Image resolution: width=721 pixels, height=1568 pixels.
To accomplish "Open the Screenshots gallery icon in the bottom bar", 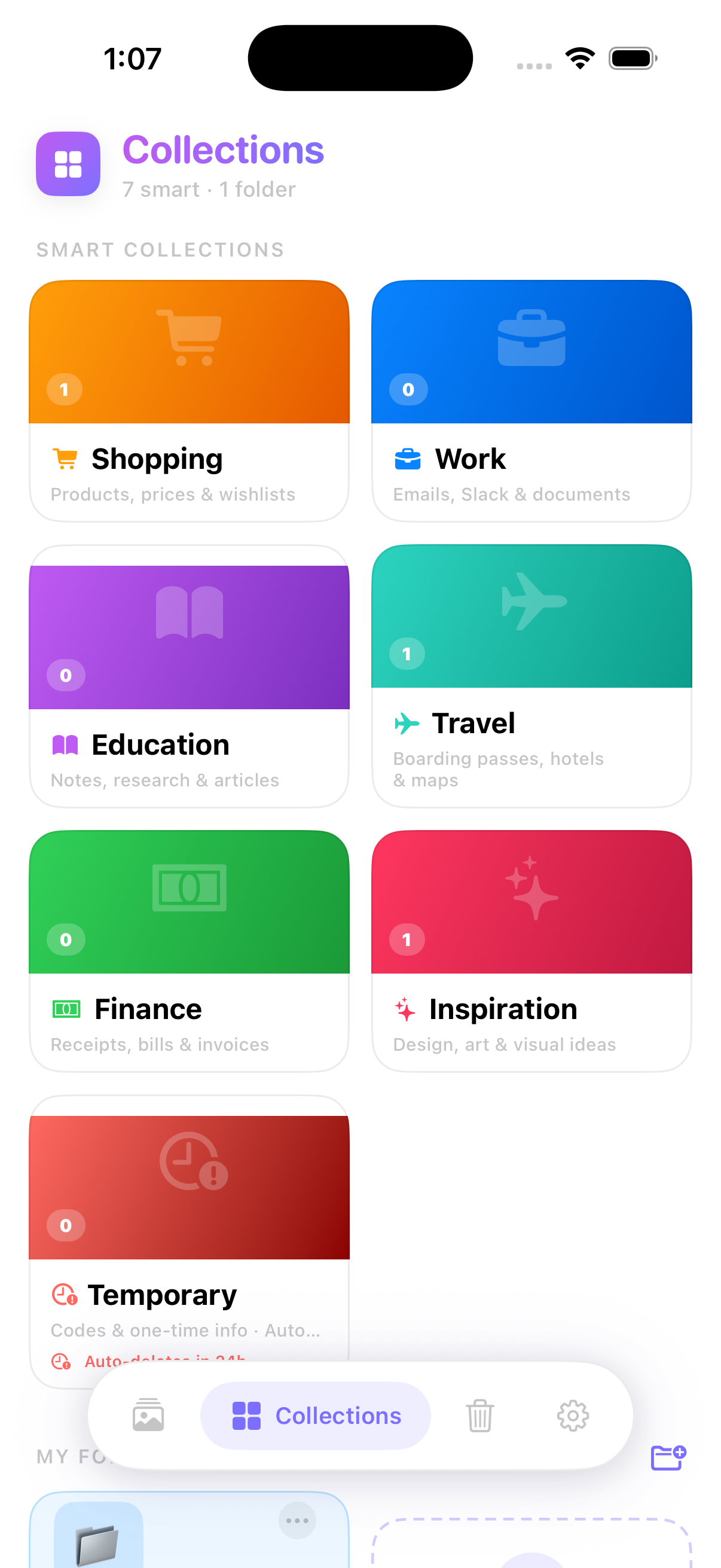I will 148,1416.
